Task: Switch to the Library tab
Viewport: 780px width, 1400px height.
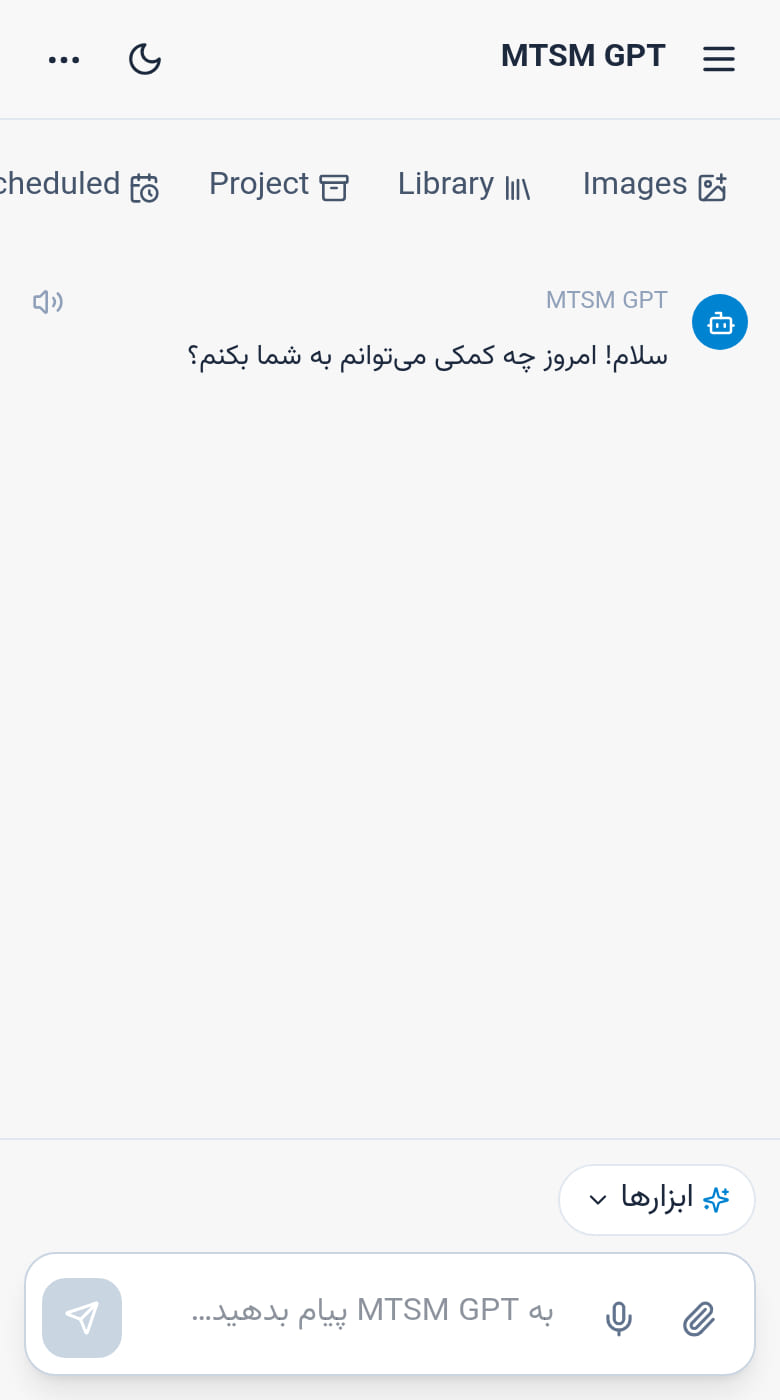Action: 464,185
